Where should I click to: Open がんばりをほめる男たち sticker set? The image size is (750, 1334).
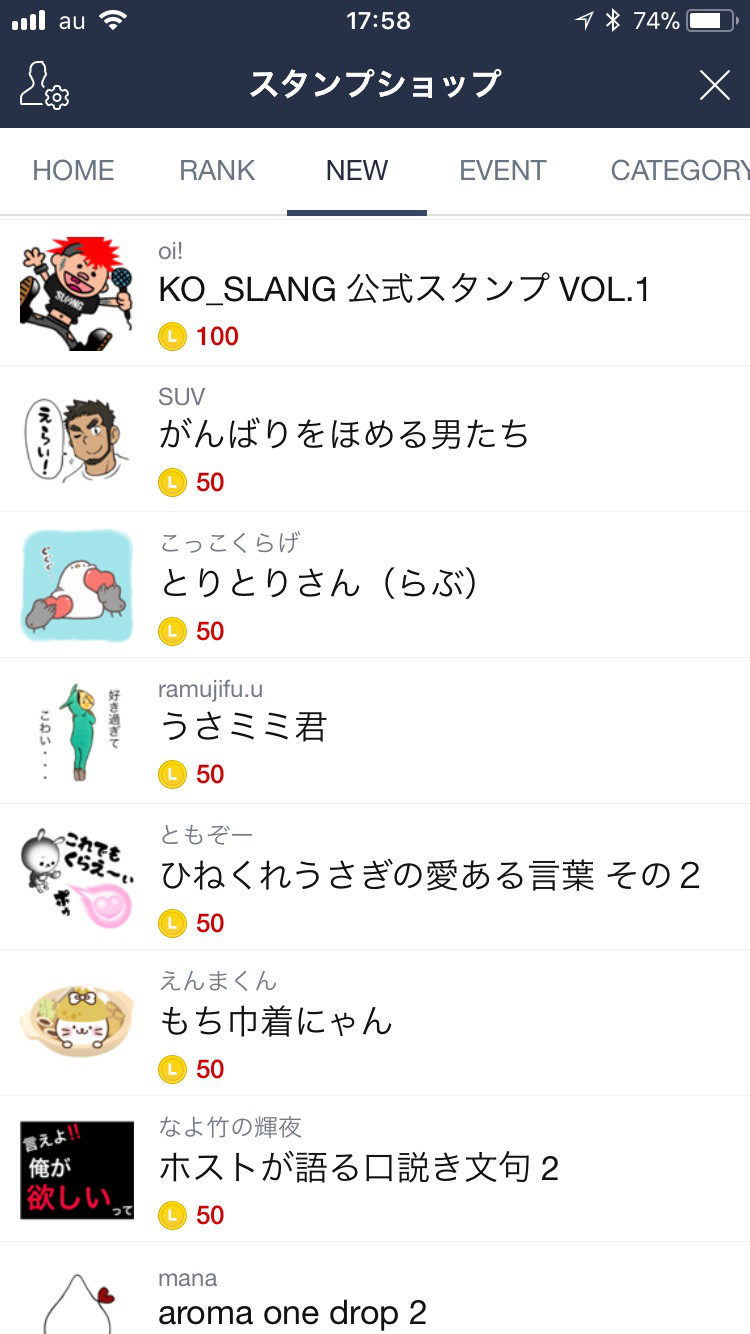point(375,439)
